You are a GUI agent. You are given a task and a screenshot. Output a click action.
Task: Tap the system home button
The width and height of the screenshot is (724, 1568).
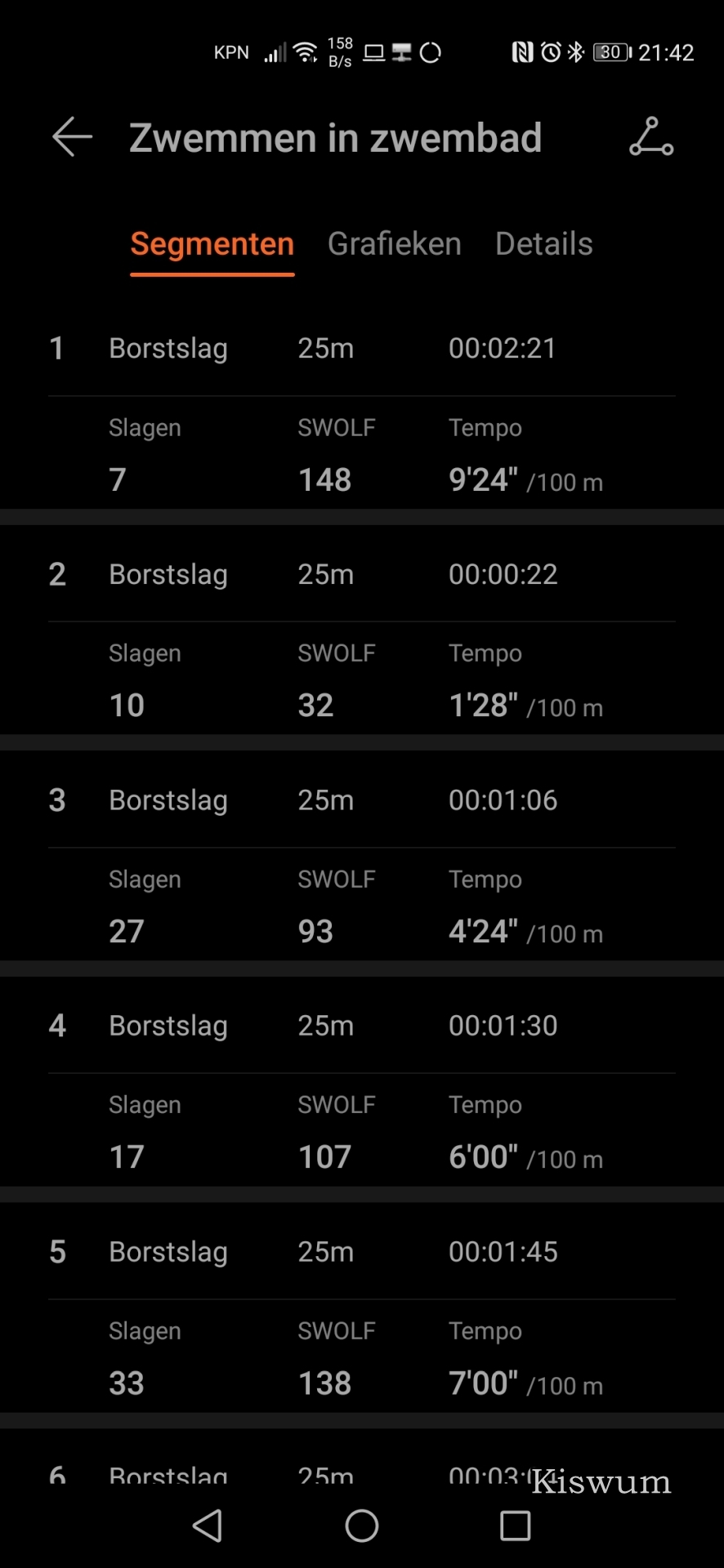362,1525
